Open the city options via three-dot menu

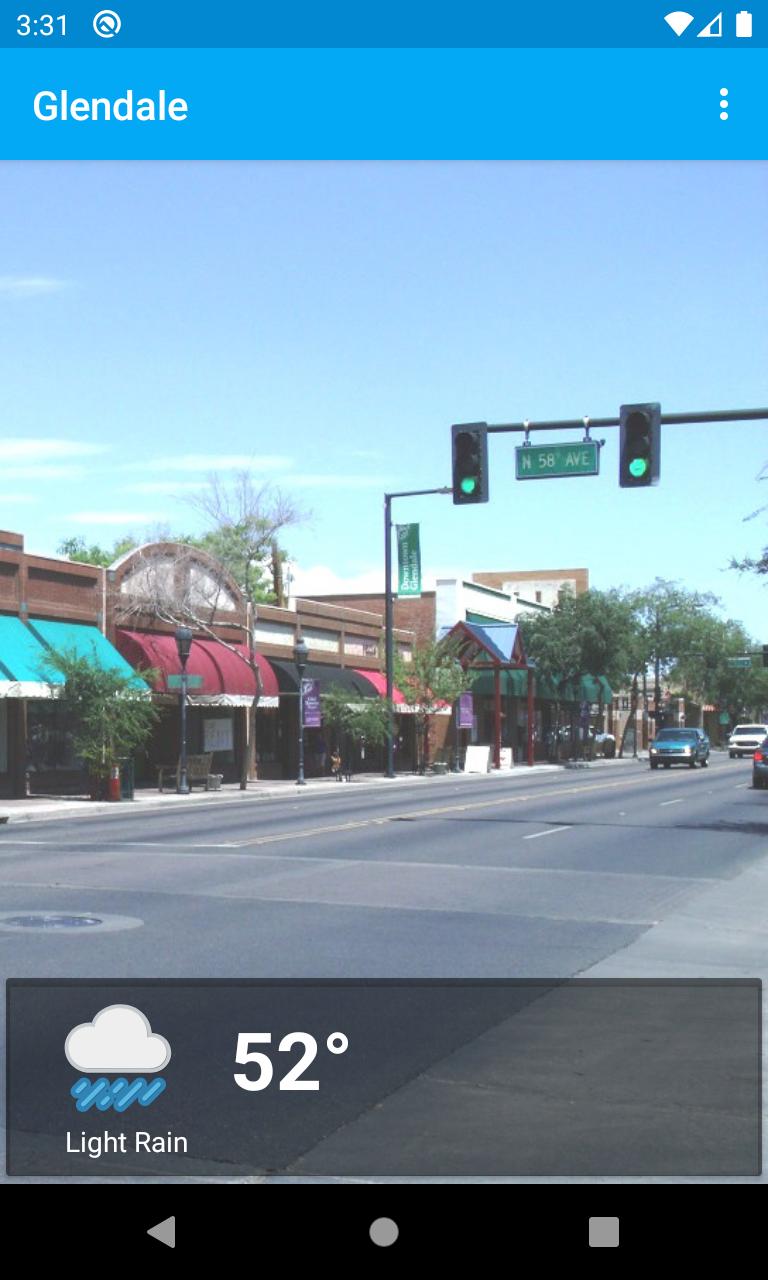click(724, 104)
